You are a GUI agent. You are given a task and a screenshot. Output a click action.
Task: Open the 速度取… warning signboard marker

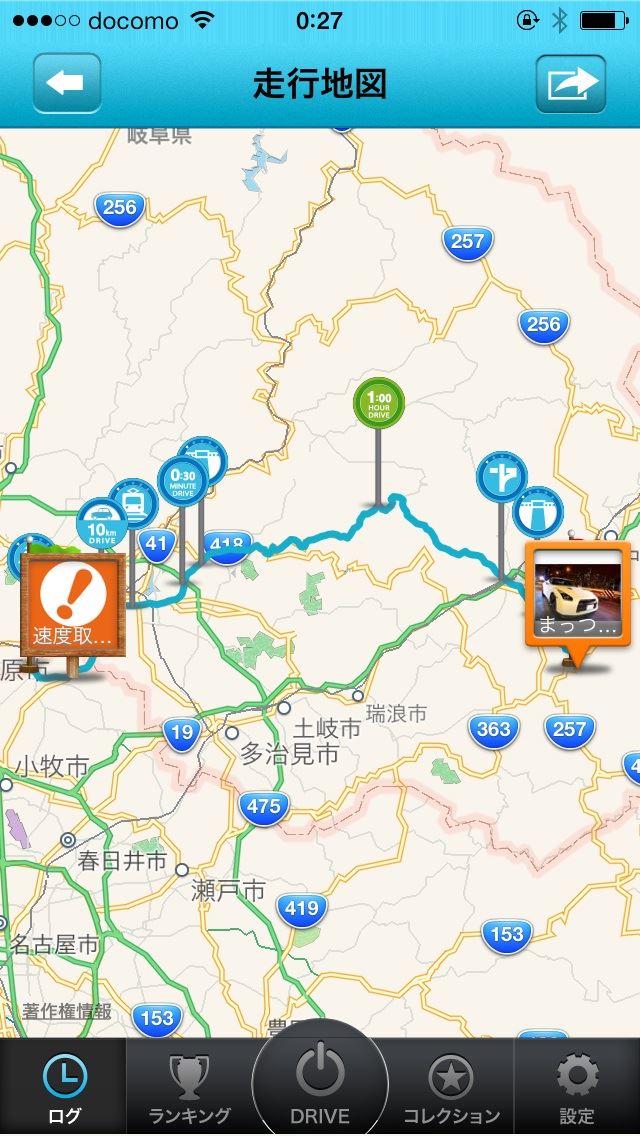pyautogui.click(x=73, y=603)
